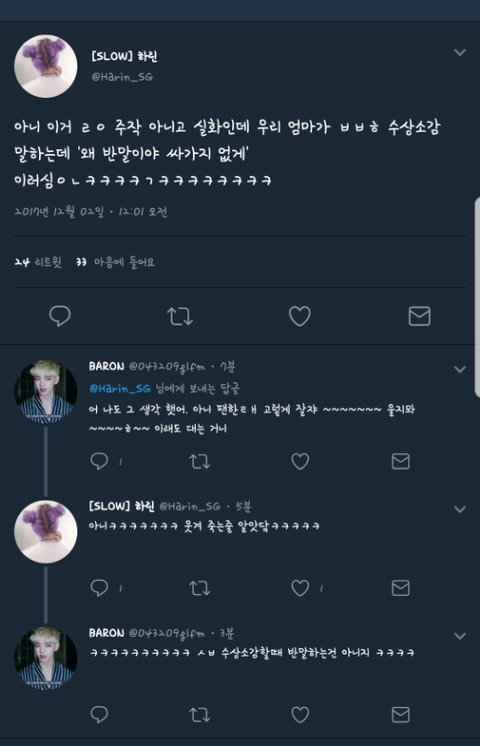Viewport: 480px width, 746px height.
Task: View the 33 likes list
Action: [116, 262]
